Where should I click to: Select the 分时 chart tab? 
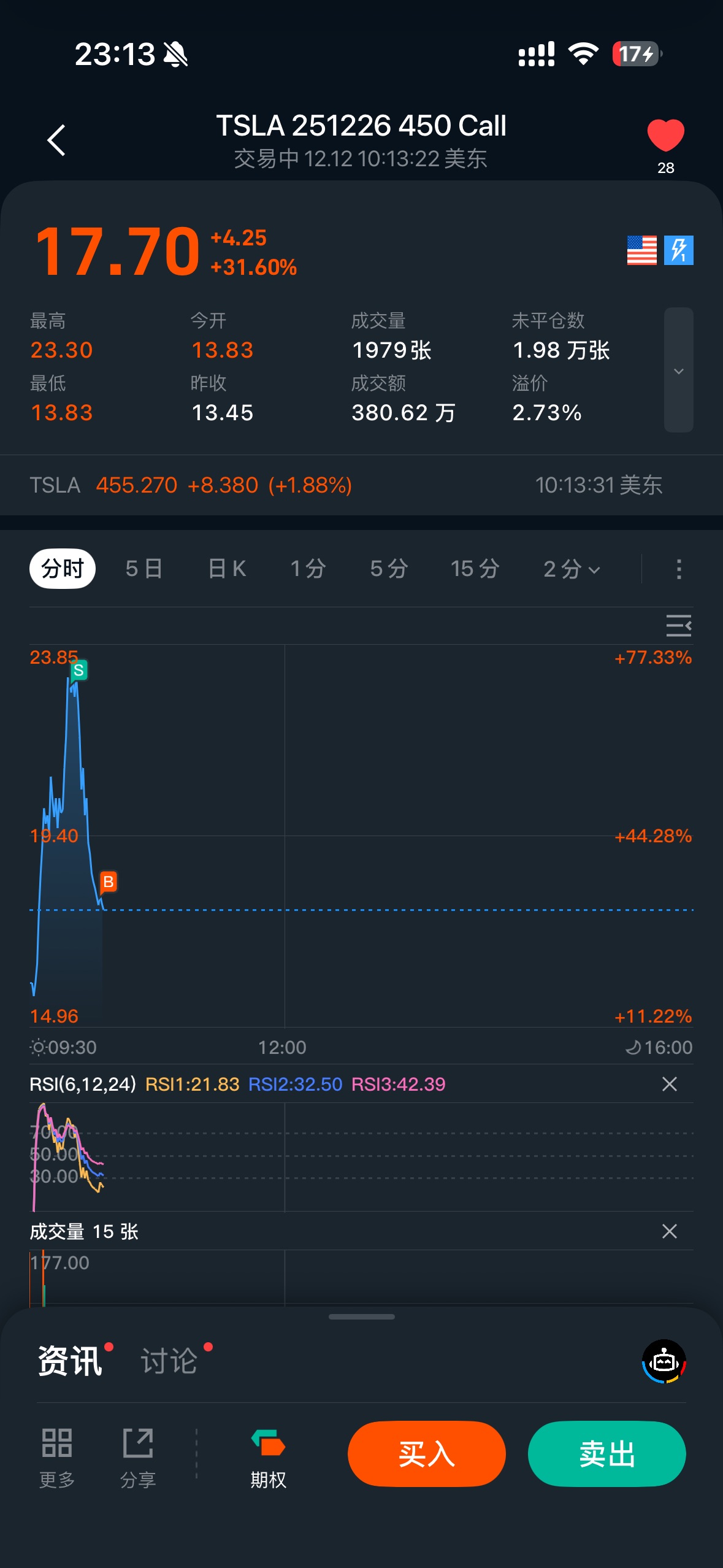tap(62, 569)
